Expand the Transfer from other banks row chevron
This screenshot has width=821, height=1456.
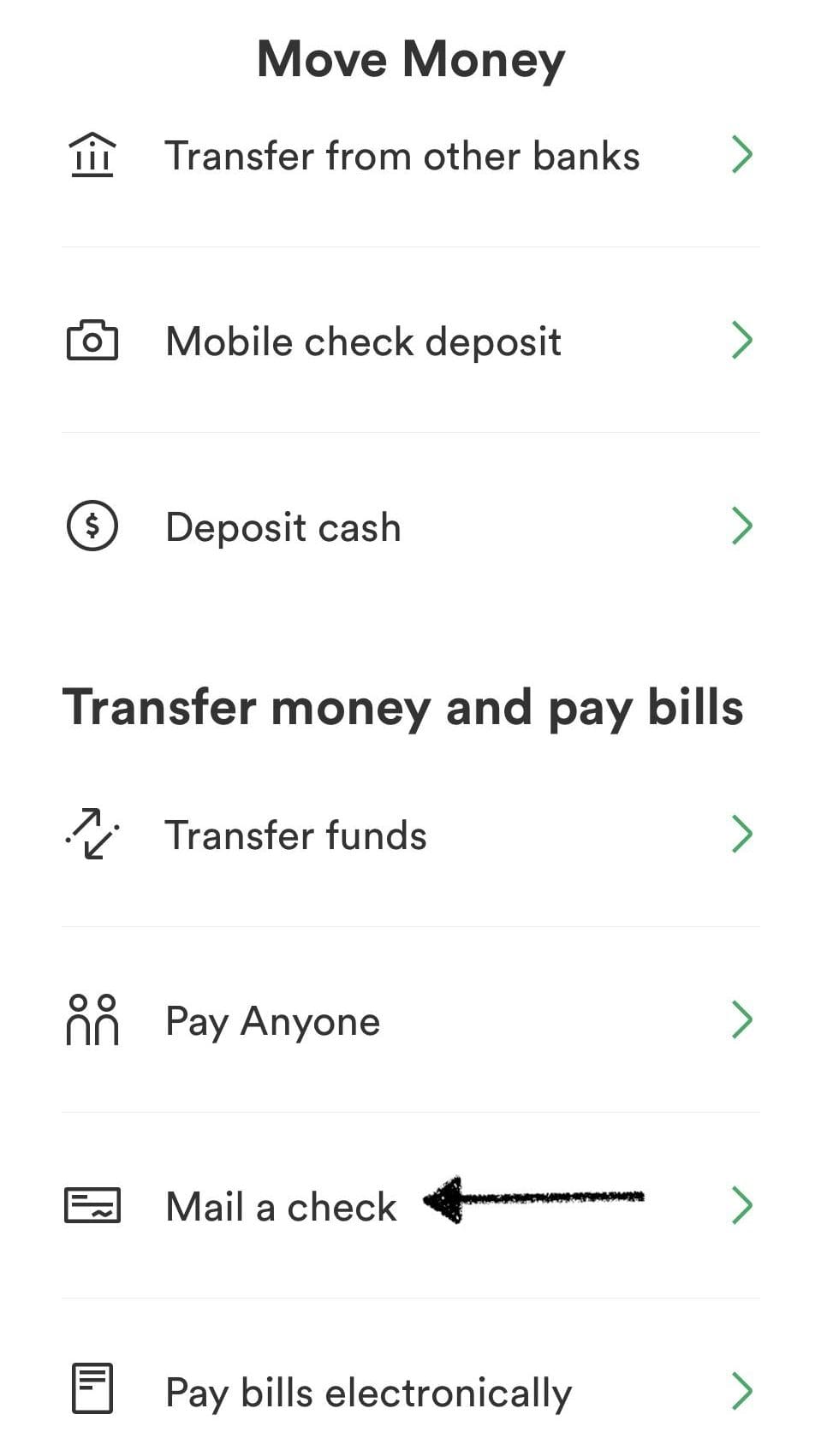click(744, 154)
